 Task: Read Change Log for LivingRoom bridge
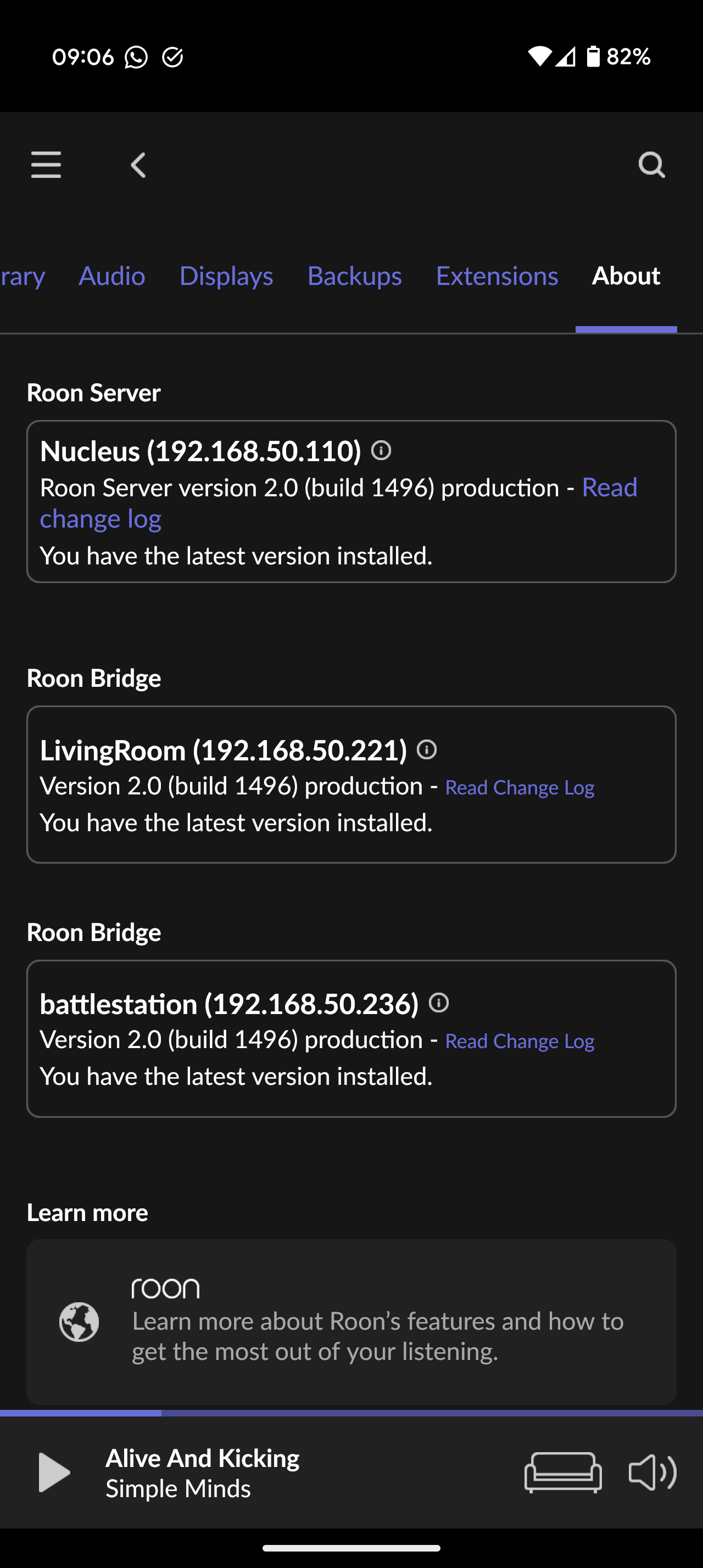[520, 787]
